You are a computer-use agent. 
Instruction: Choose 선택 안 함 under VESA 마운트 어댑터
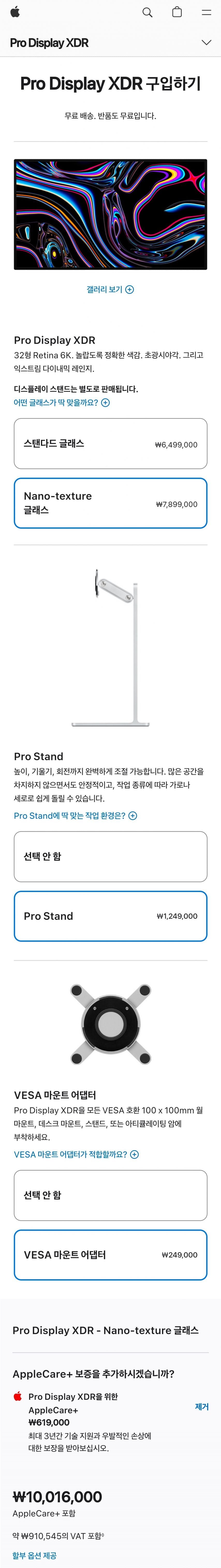pos(110,1195)
